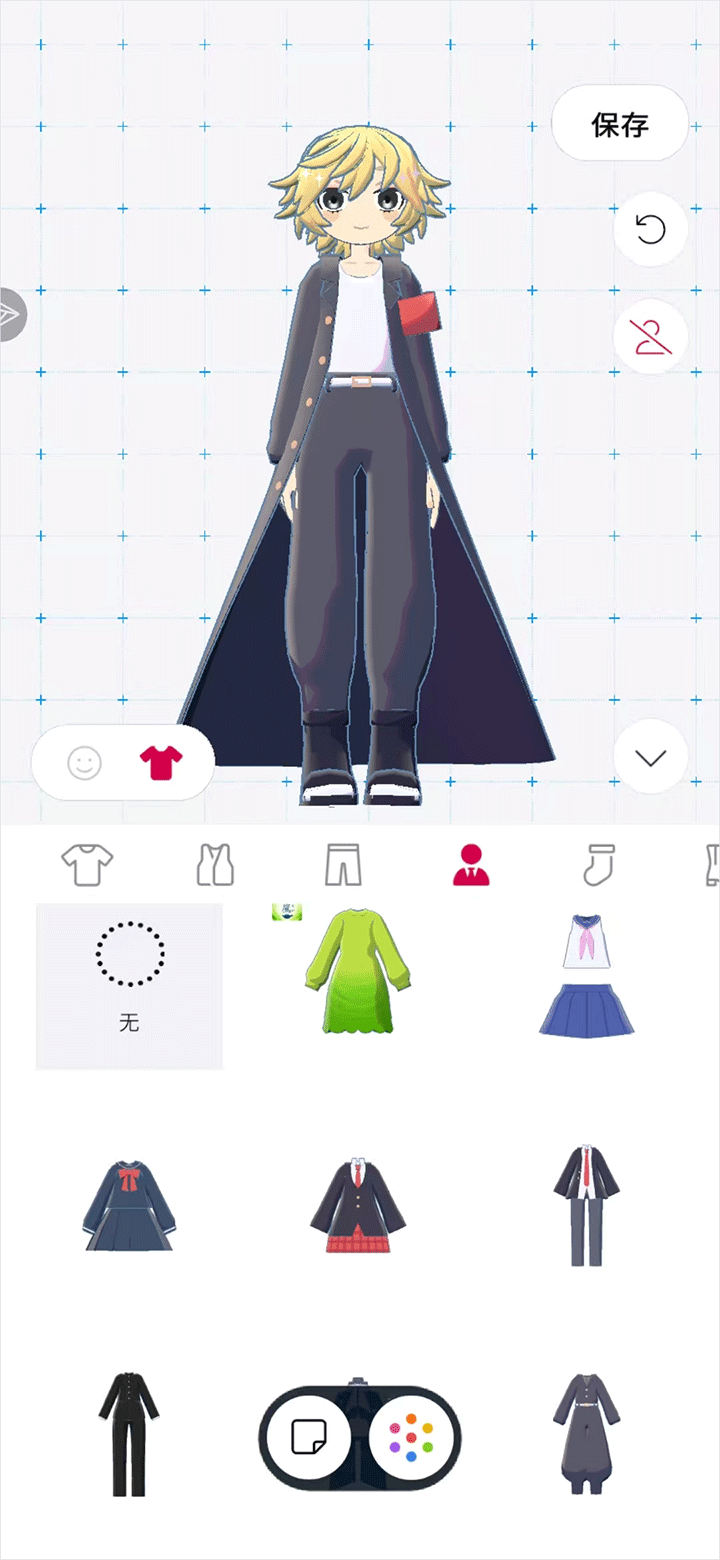Viewport: 720px width, 1560px height.
Task: Select the 无 (none) outfit option
Action: pyautogui.click(x=129, y=986)
